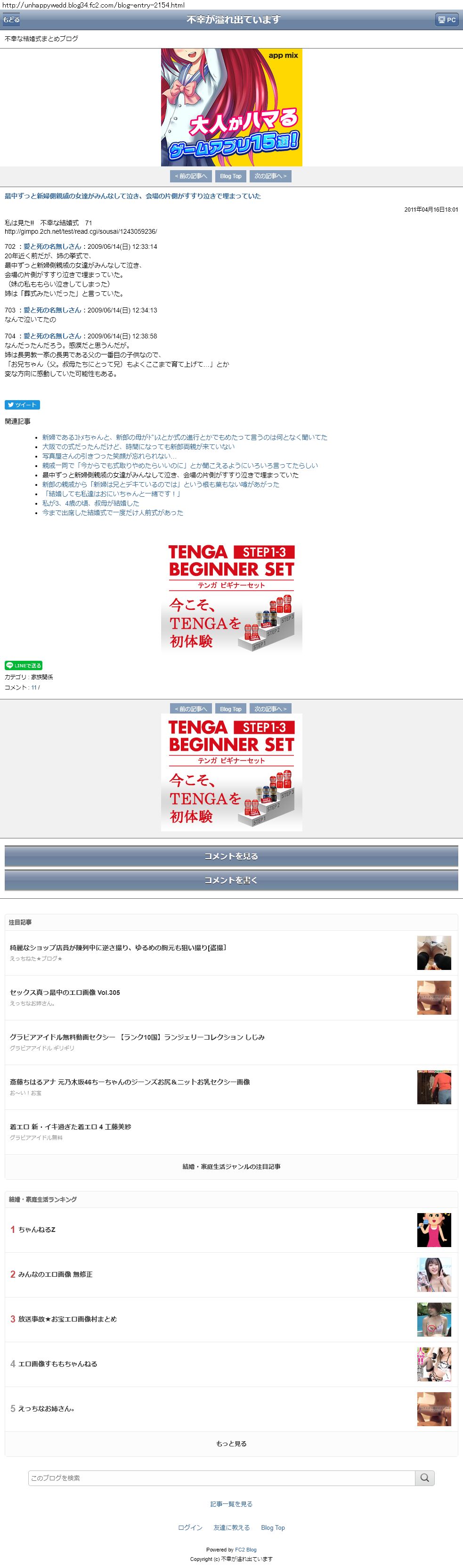Open the コメントを見る button

click(x=231, y=856)
